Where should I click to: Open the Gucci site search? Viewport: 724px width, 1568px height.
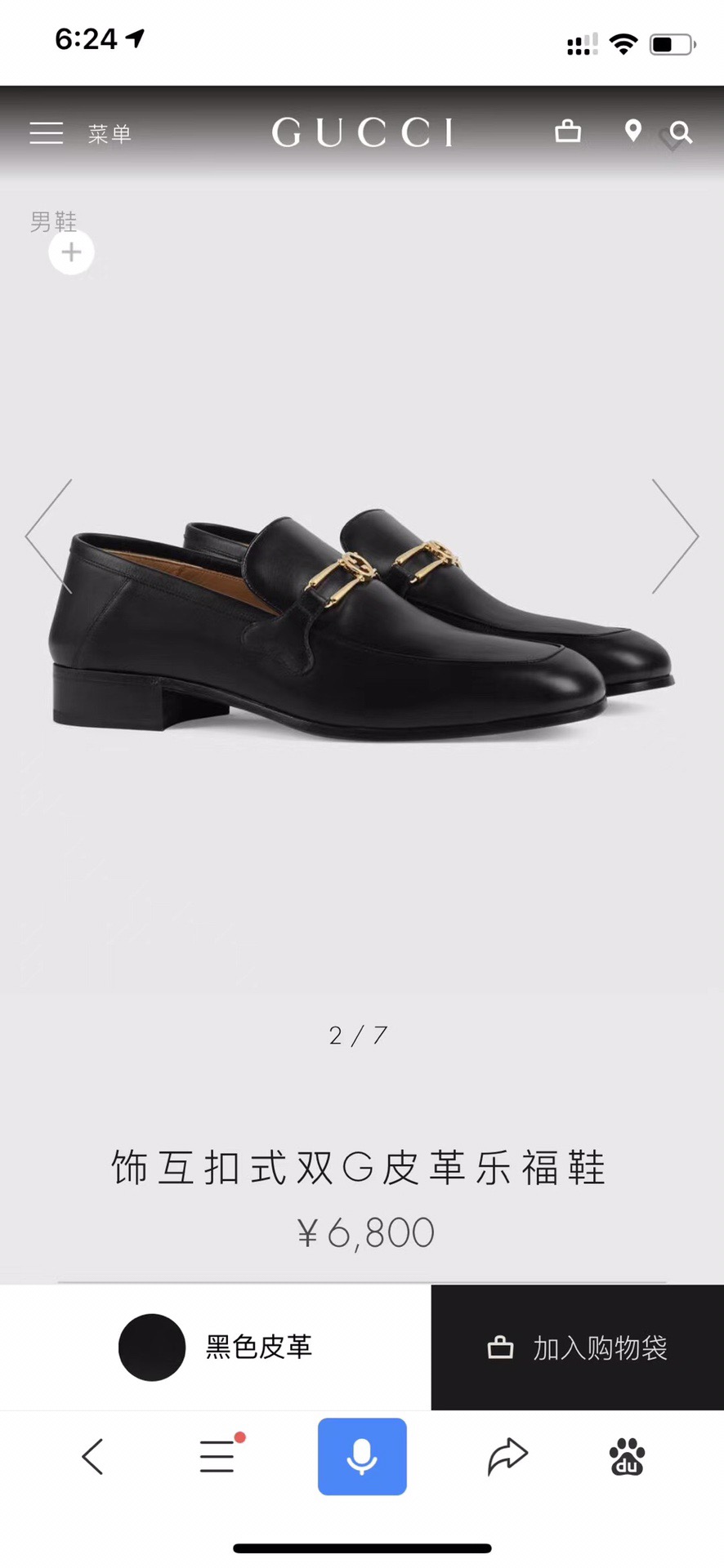pyautogui.click(x=681, y=133)
